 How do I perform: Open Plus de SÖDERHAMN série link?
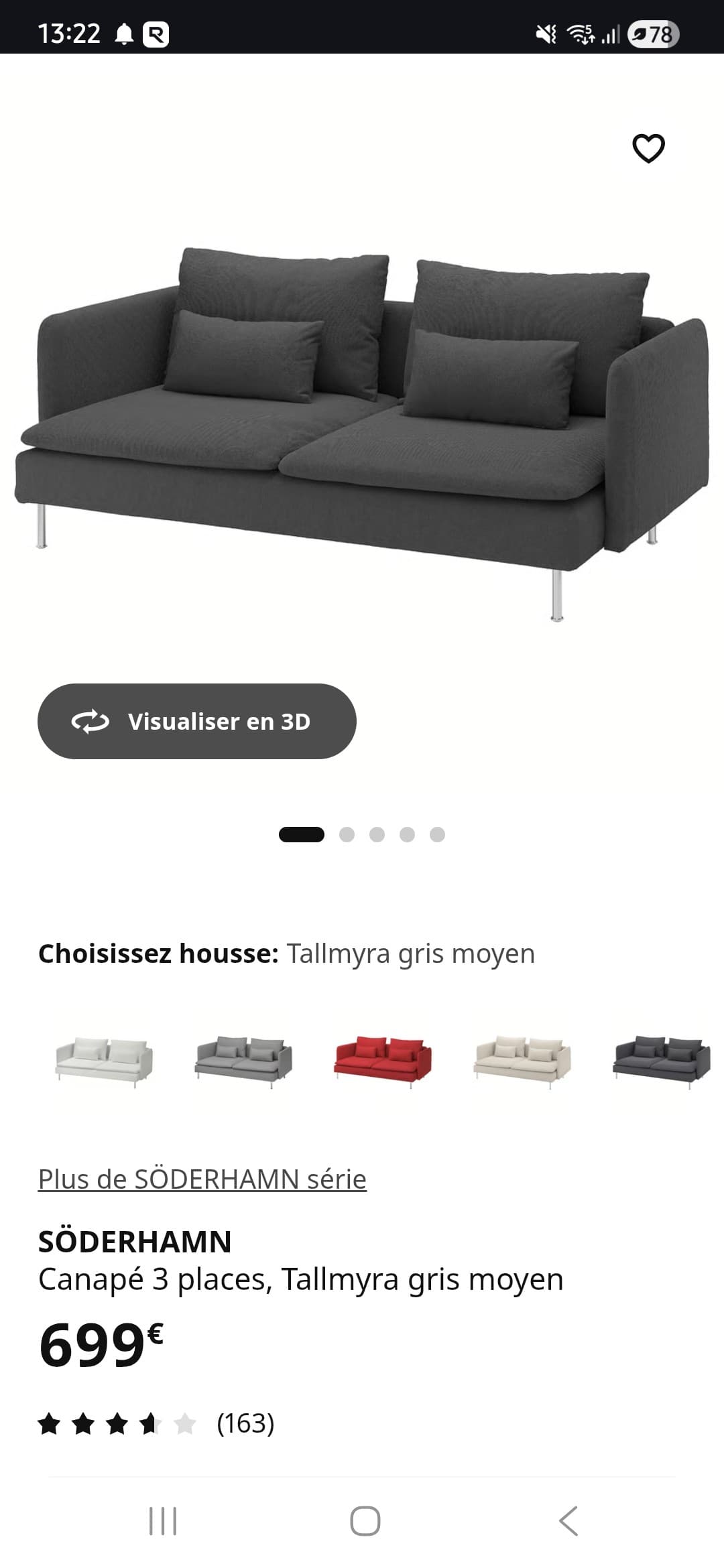[x=202, y=1179]
